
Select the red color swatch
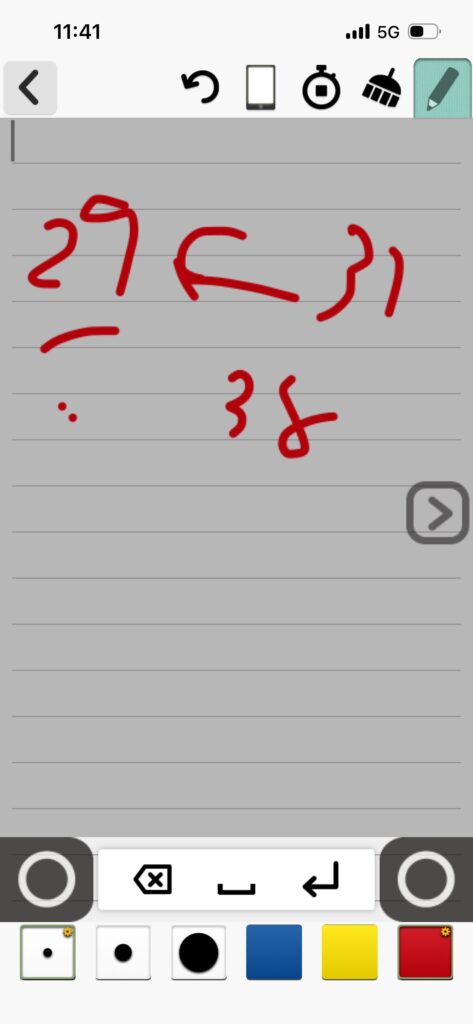(425, 952)
